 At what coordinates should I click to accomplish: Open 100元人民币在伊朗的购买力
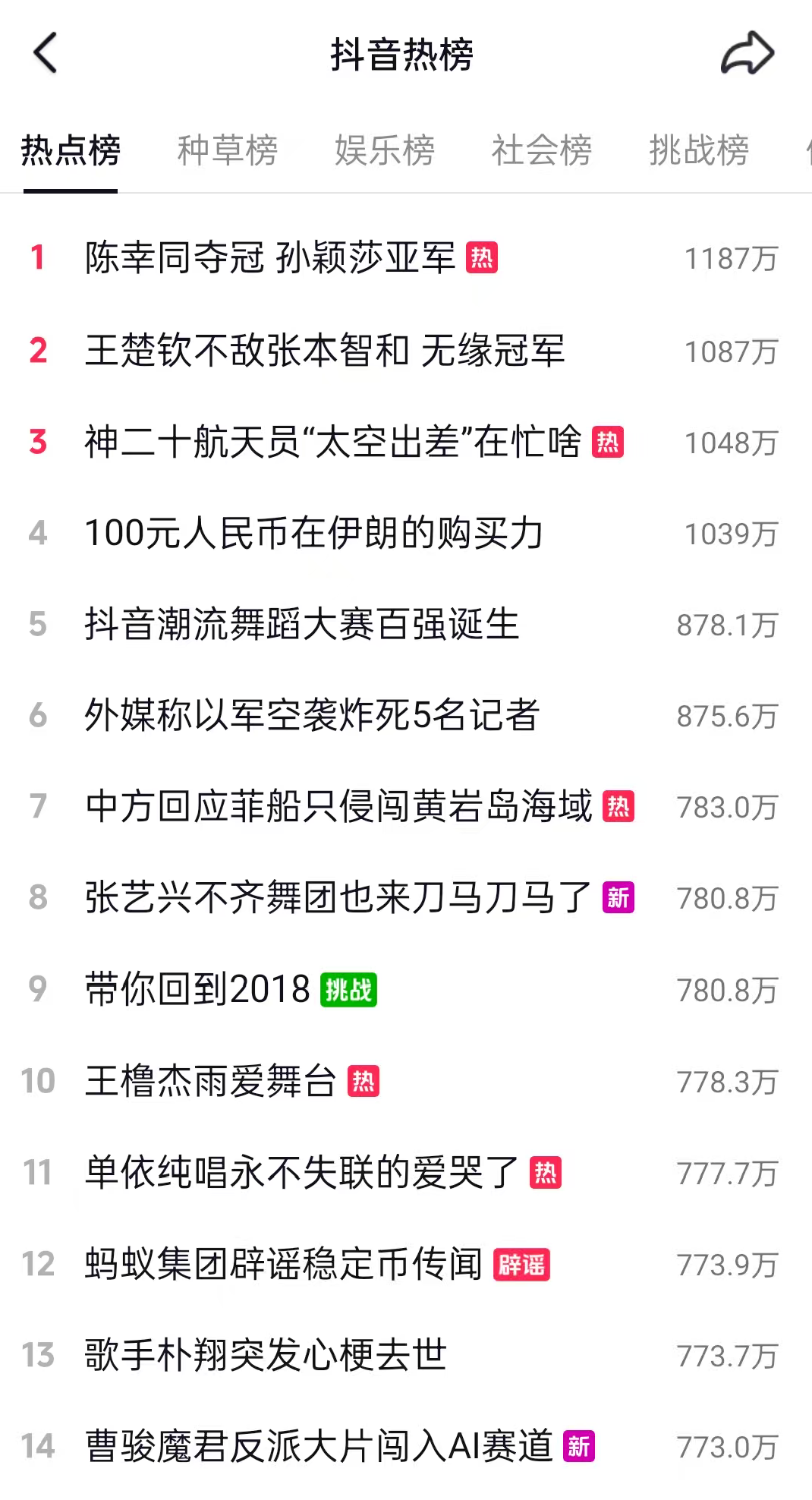pos(314,533)
